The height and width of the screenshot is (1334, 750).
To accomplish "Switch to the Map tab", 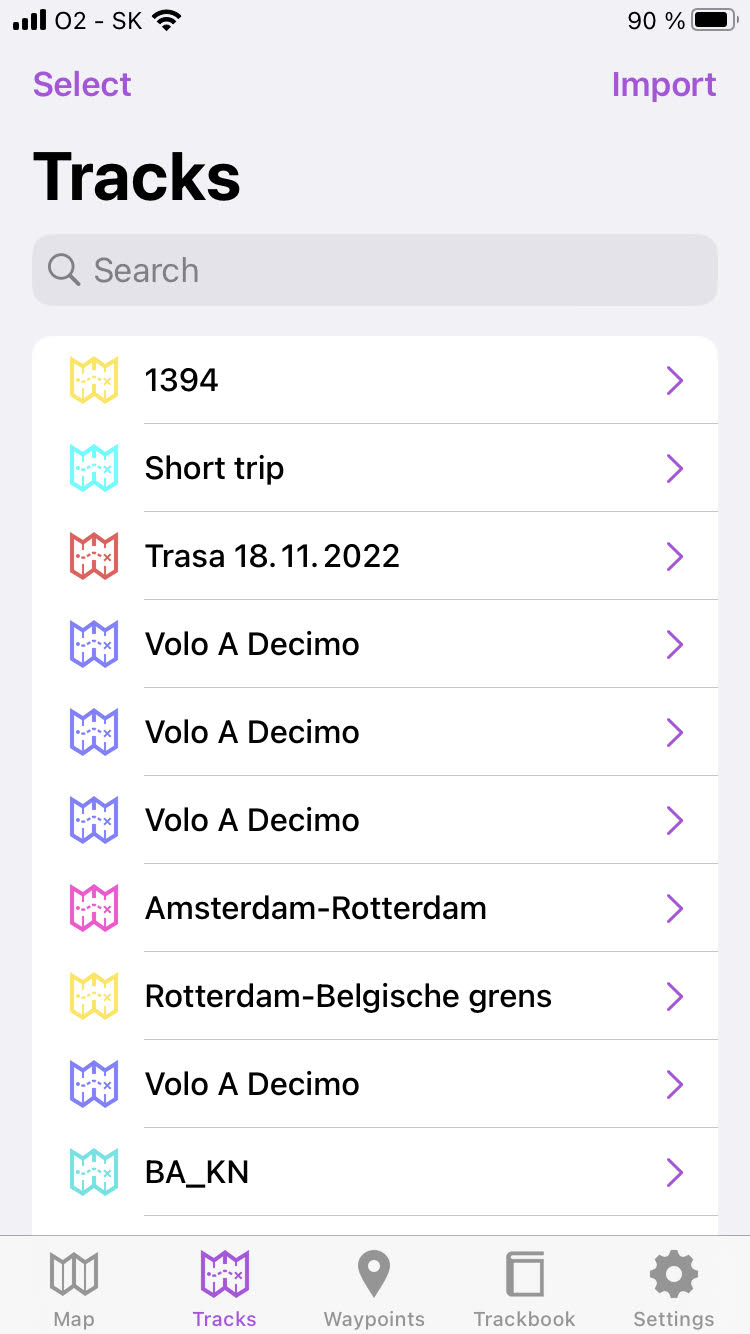I will 74,1289.
